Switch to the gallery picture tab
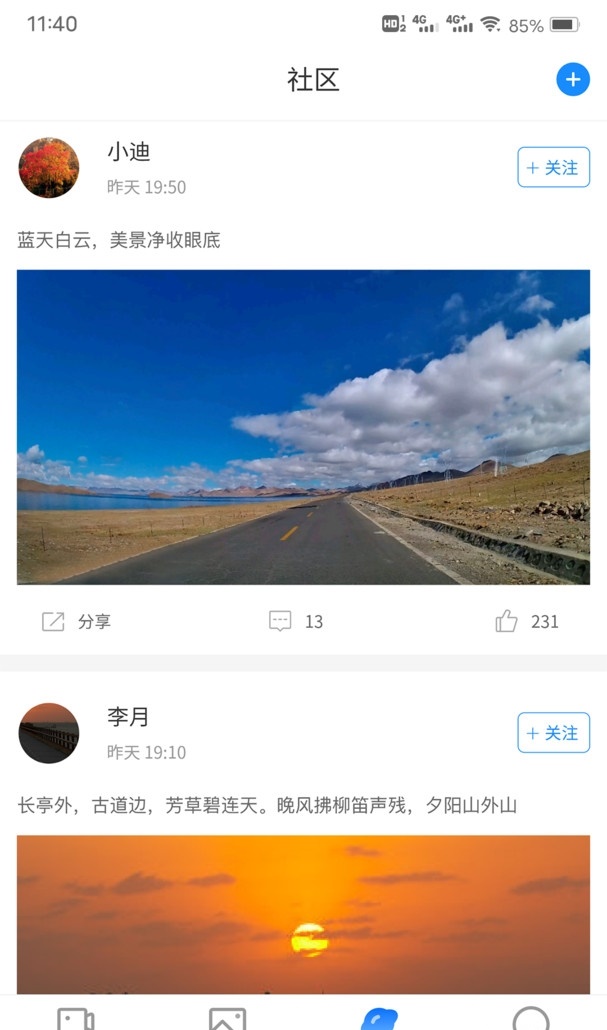 point(227,1018)
